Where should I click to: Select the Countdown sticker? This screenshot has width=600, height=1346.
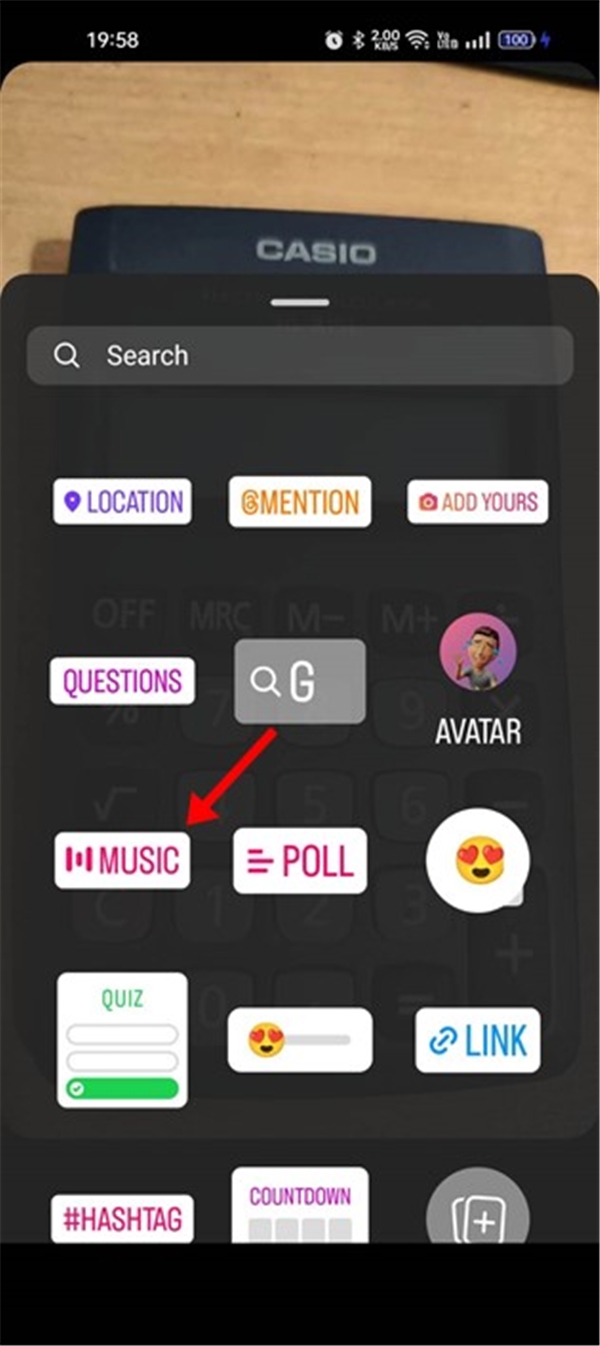coord(300,1205)
